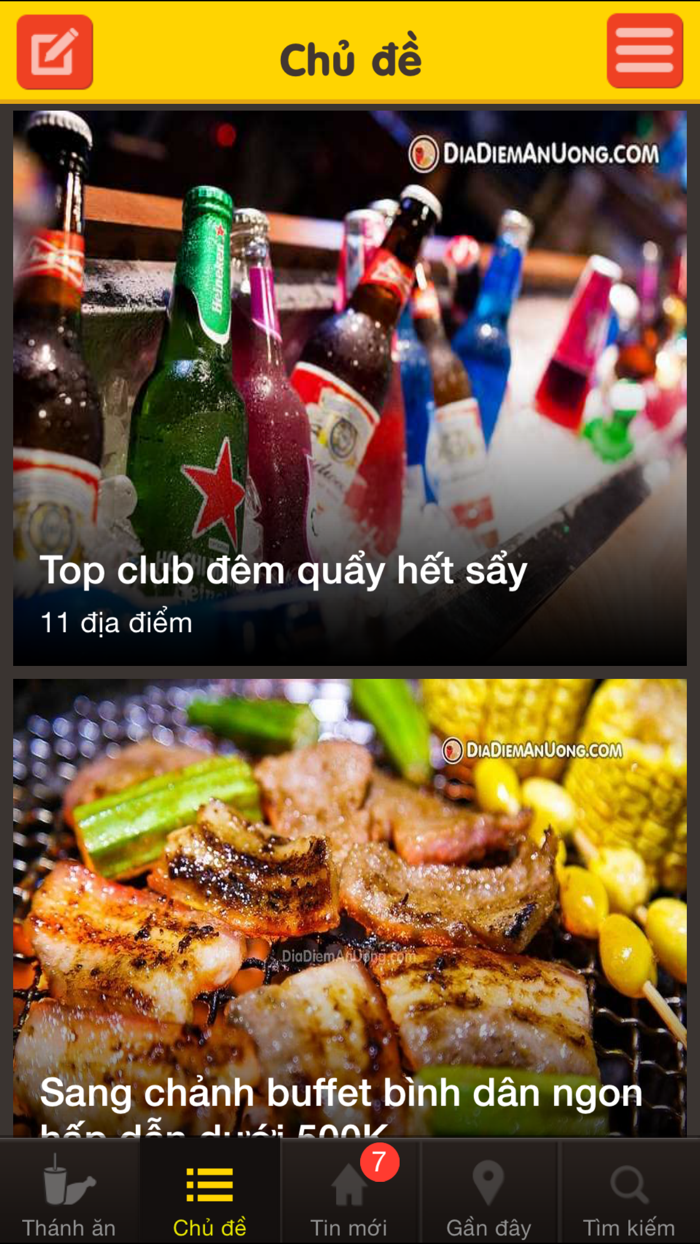Open the hamburger menu
700x1244 pixels.
click(x=645, y=52)
